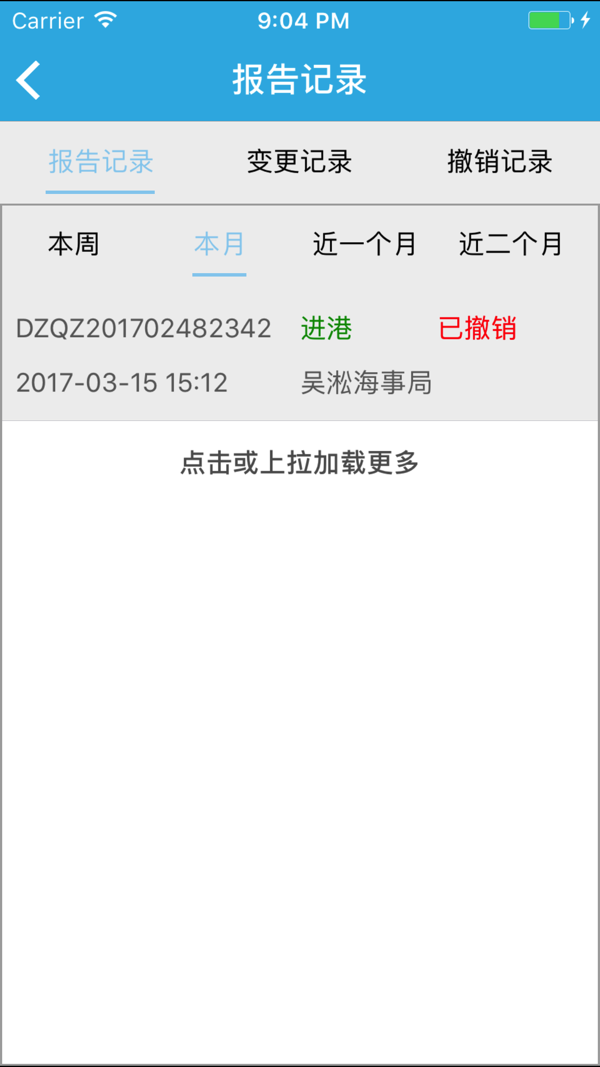Filter records by 本周
The height and width of the screenshot is (1067, 600).
73,244
